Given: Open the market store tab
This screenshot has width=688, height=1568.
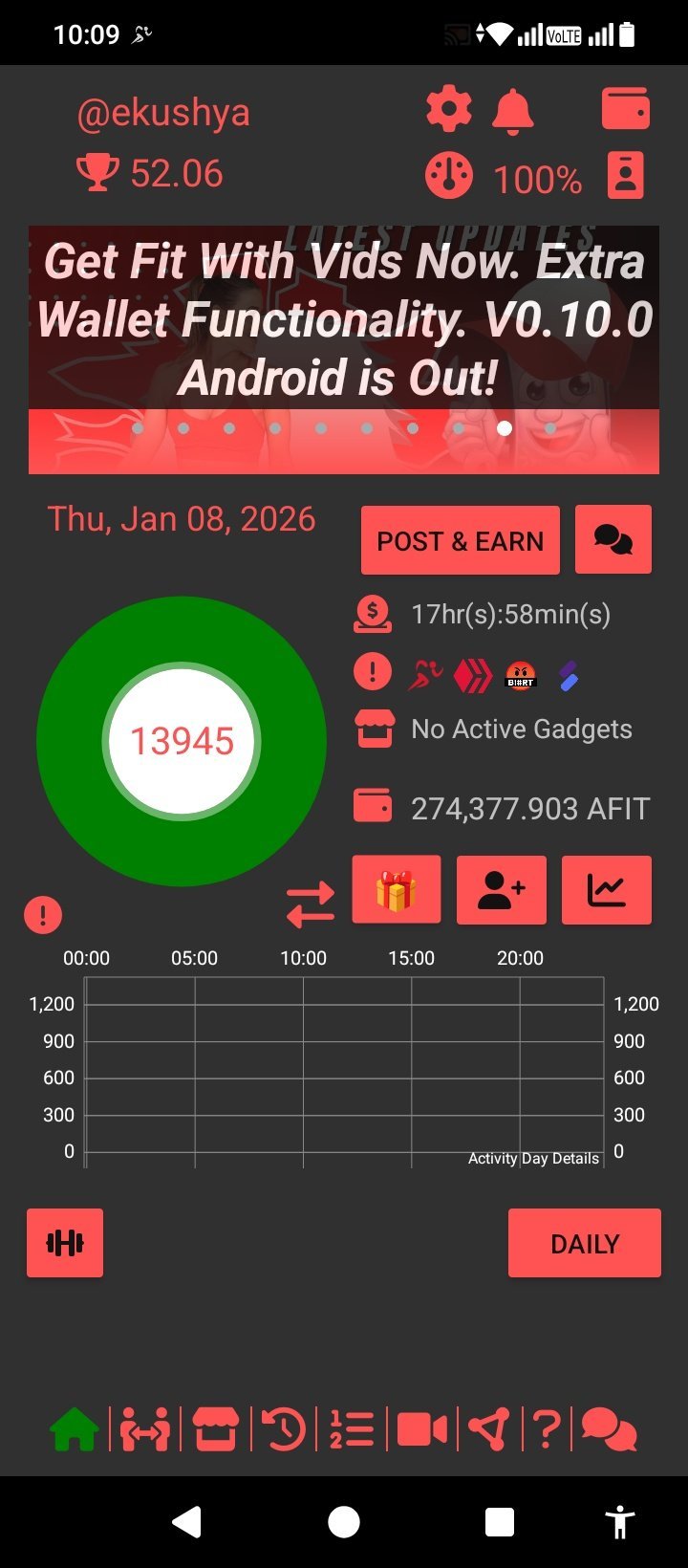Looking at the screenshot, I should (215, 1430).
